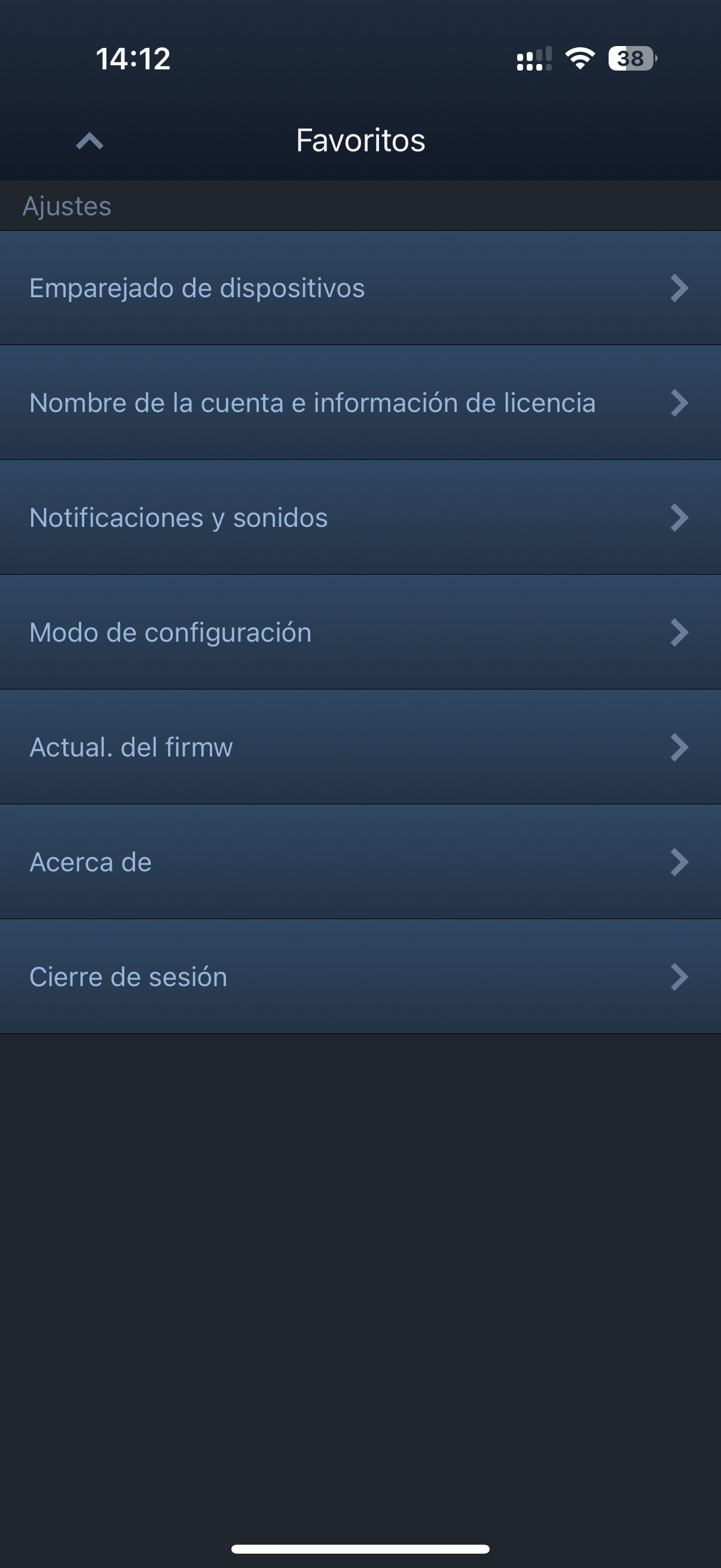Tap the up chevron next to Favoritos
721x1568 pixels.
(x=90, y=141)
